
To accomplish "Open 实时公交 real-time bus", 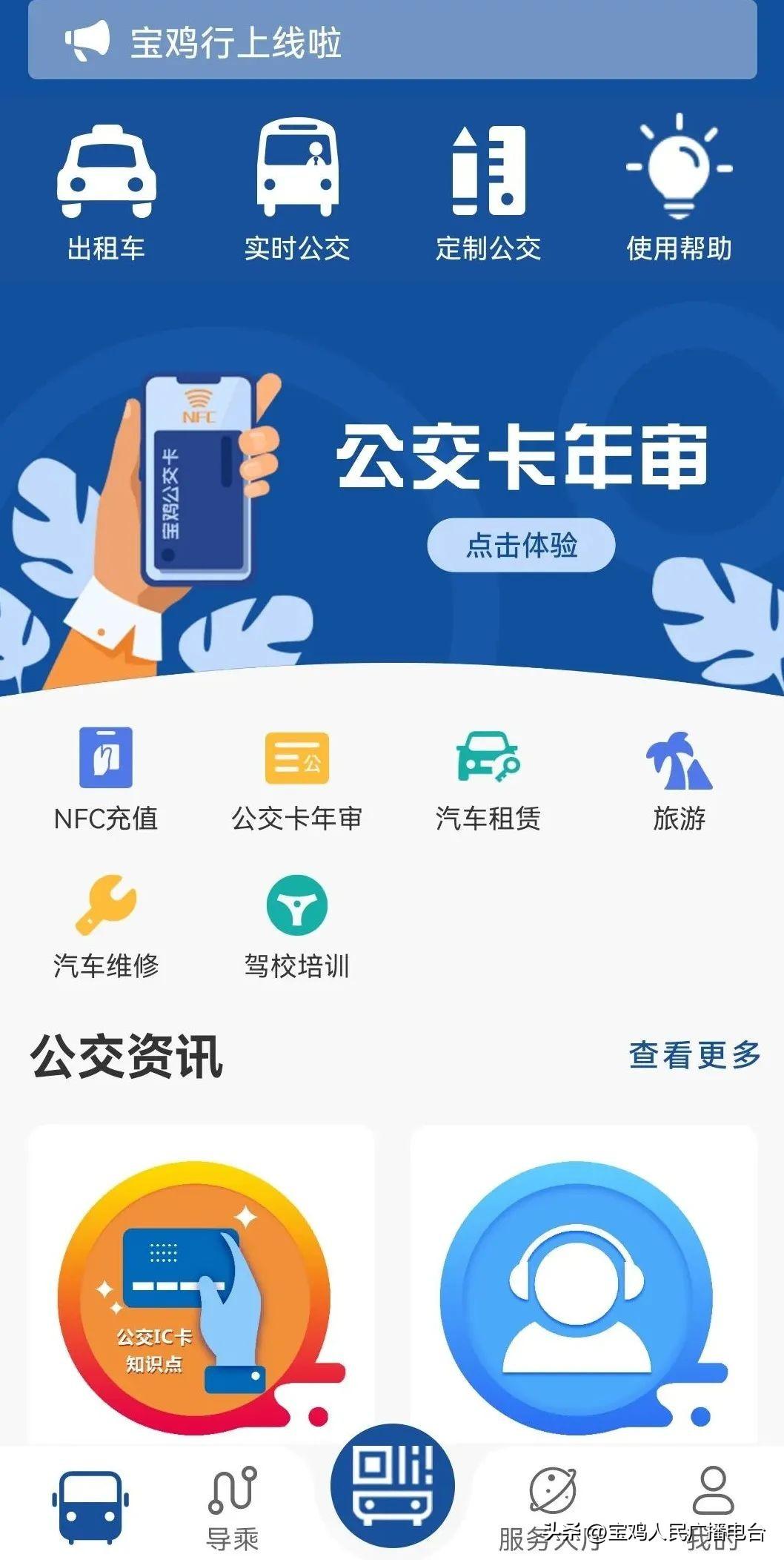I will [297, 191].
